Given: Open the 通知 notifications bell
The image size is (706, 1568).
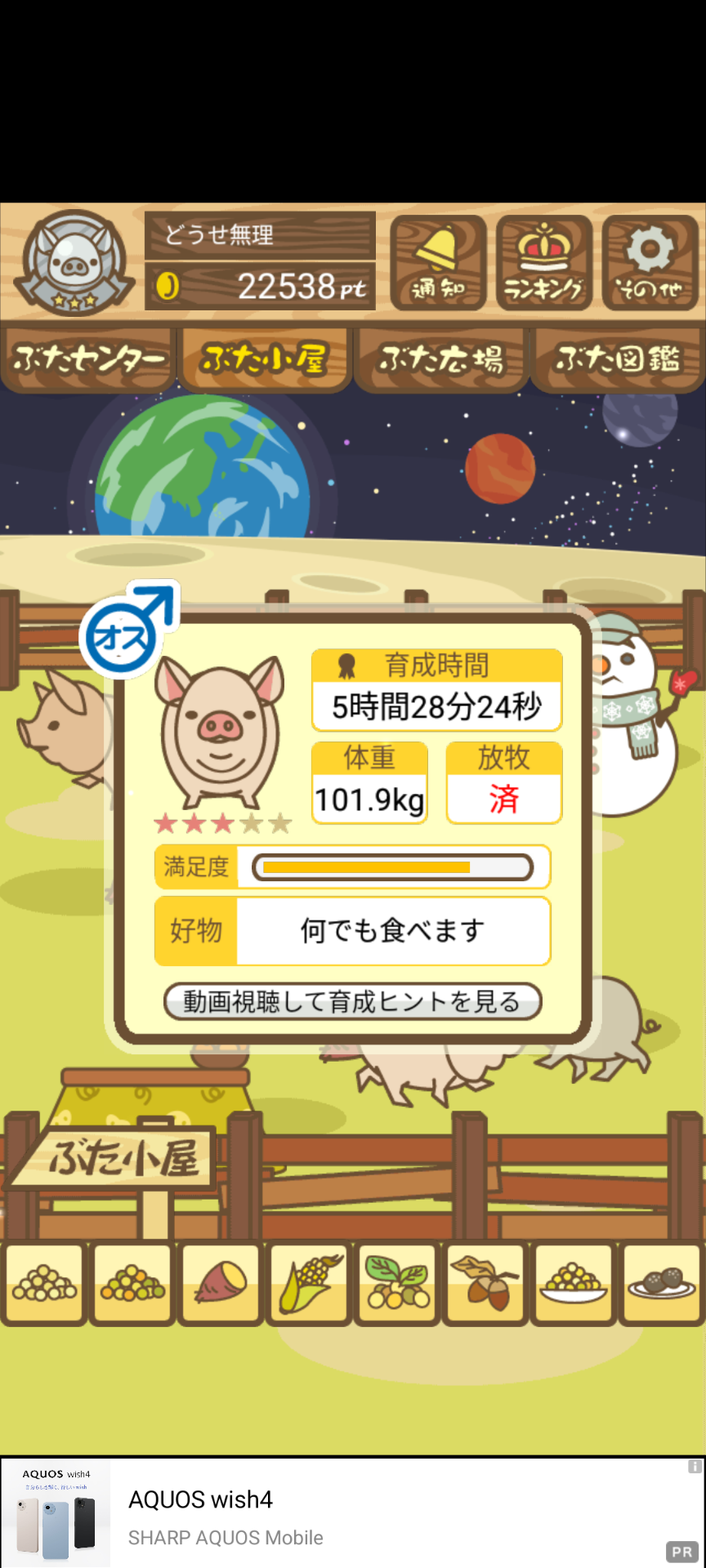Looking at the screenshot, I should point(438,263).
